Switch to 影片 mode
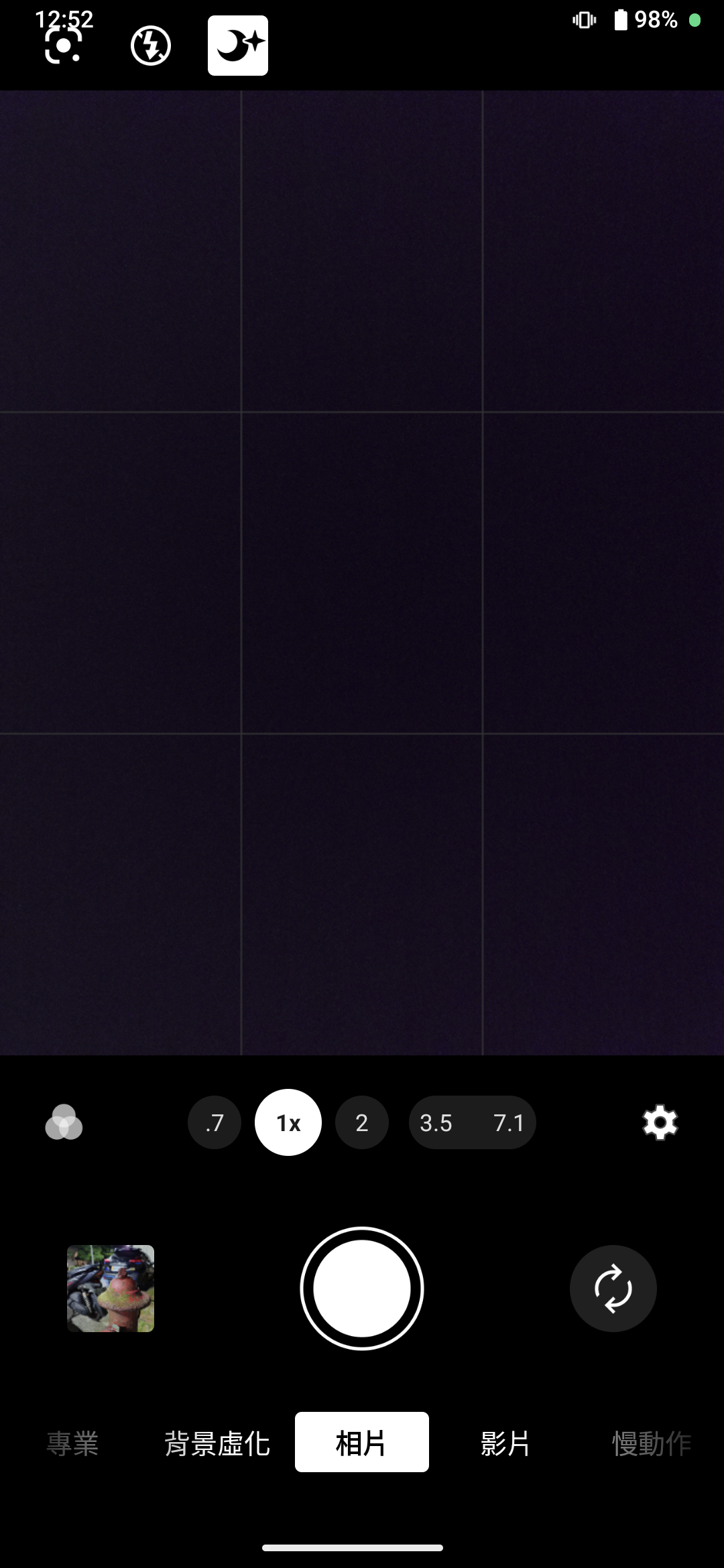Image resolution: width=724 pixels, height=1568 pixels. click(x=506, y=1443)
